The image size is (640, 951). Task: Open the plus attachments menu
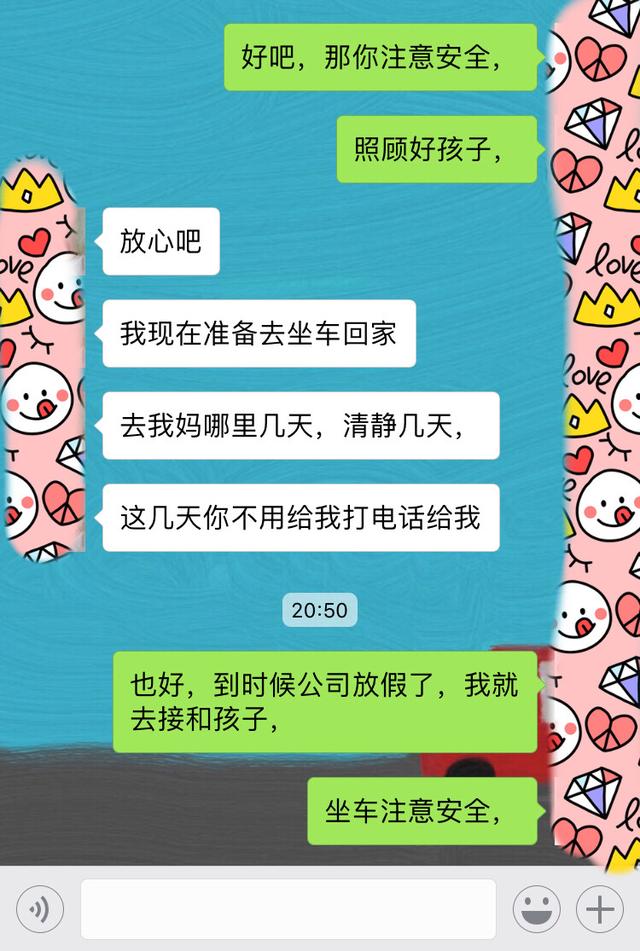601,909
